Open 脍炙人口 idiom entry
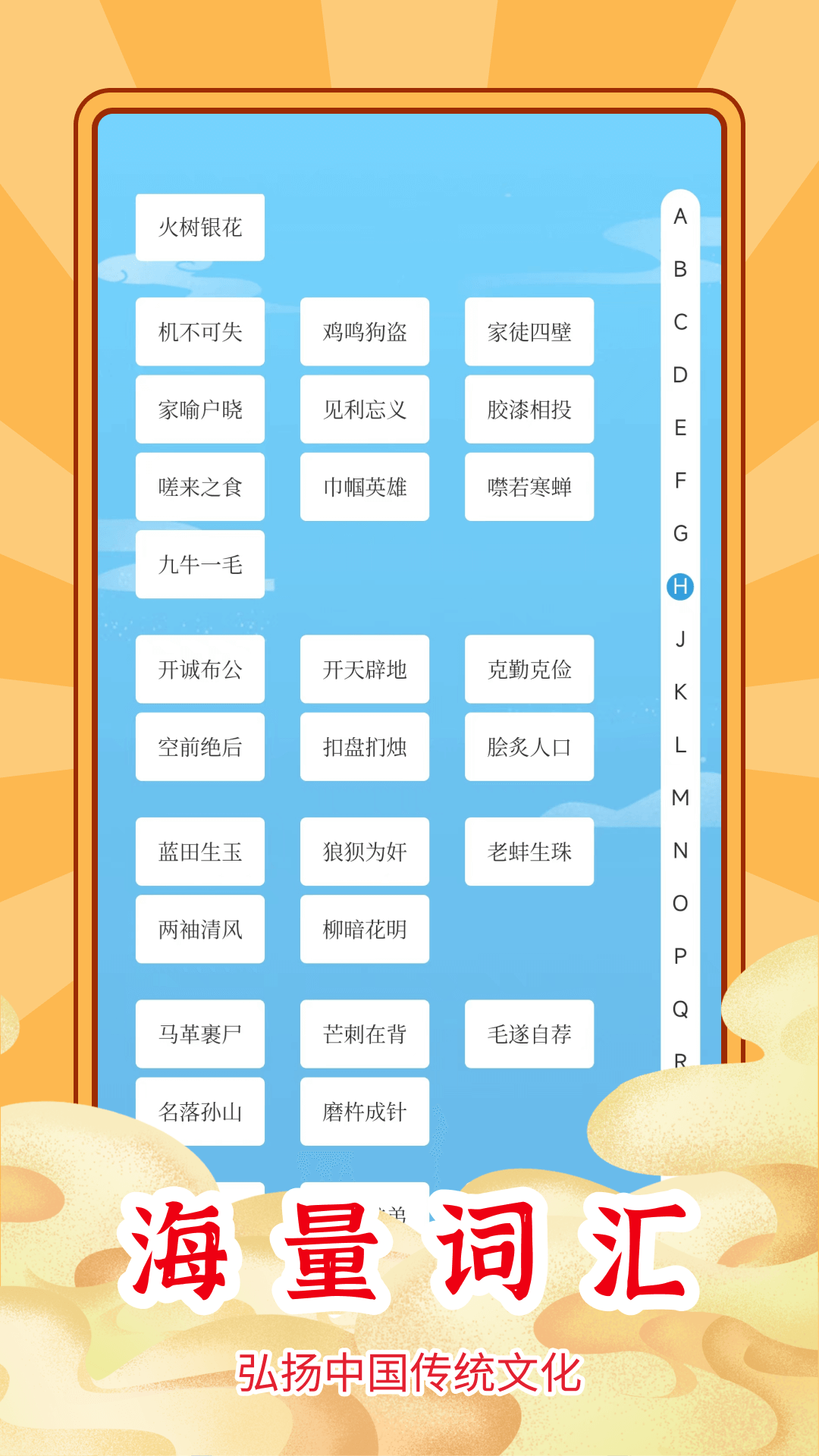 (x=529, y=747)
